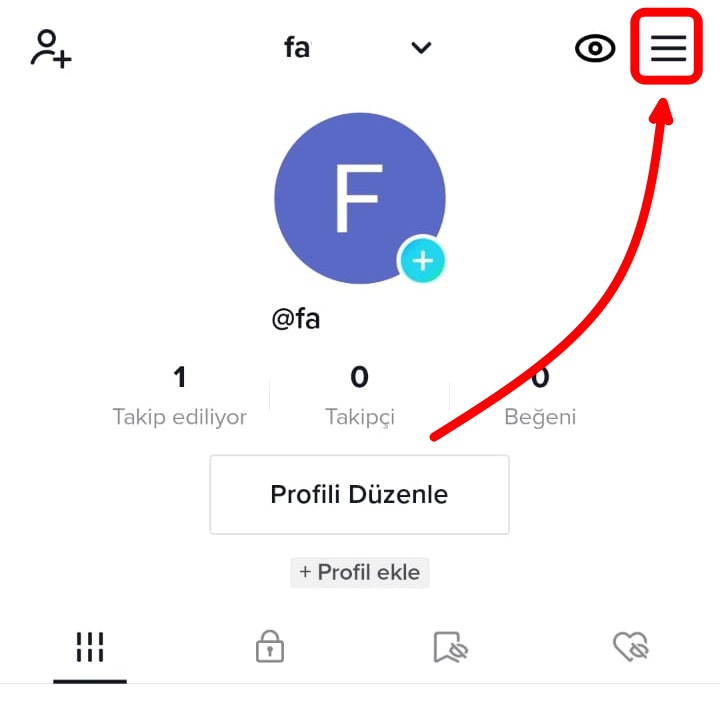
Task: Tap the + Profil ekle chip
Action: click(359, 573)
